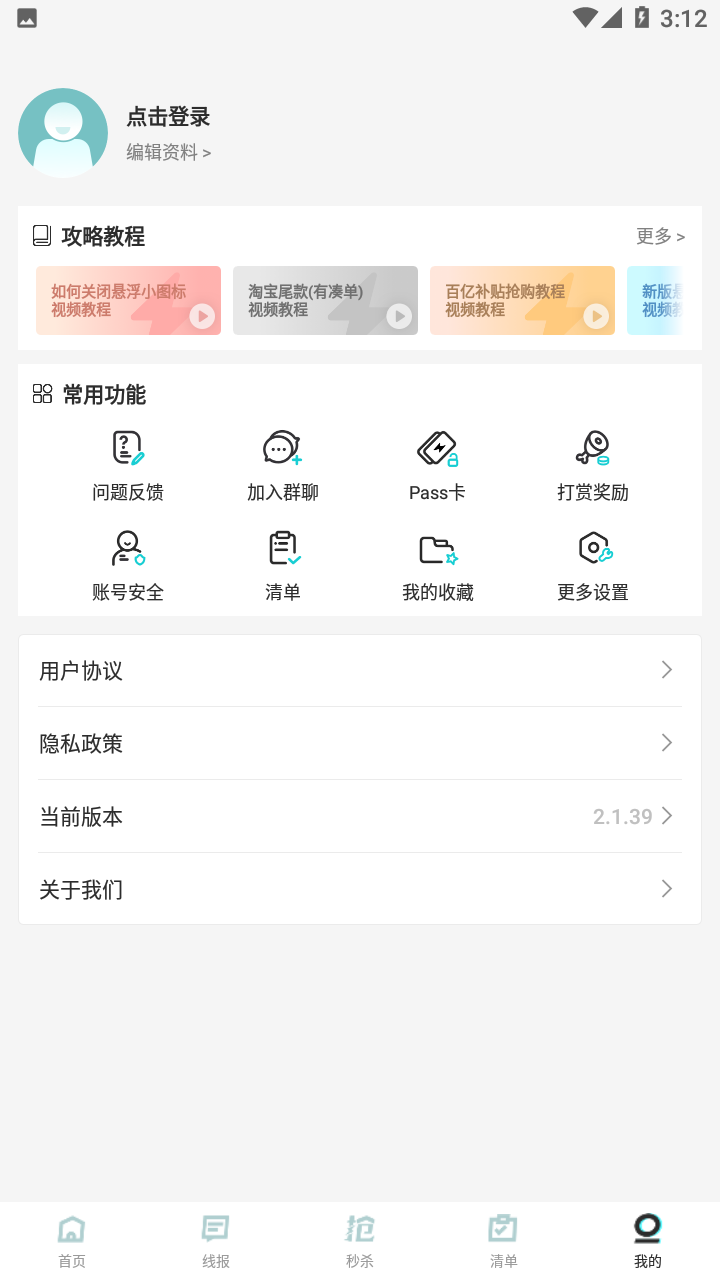Tap the 账号安全 account security icon

click(x=127, y=548)
